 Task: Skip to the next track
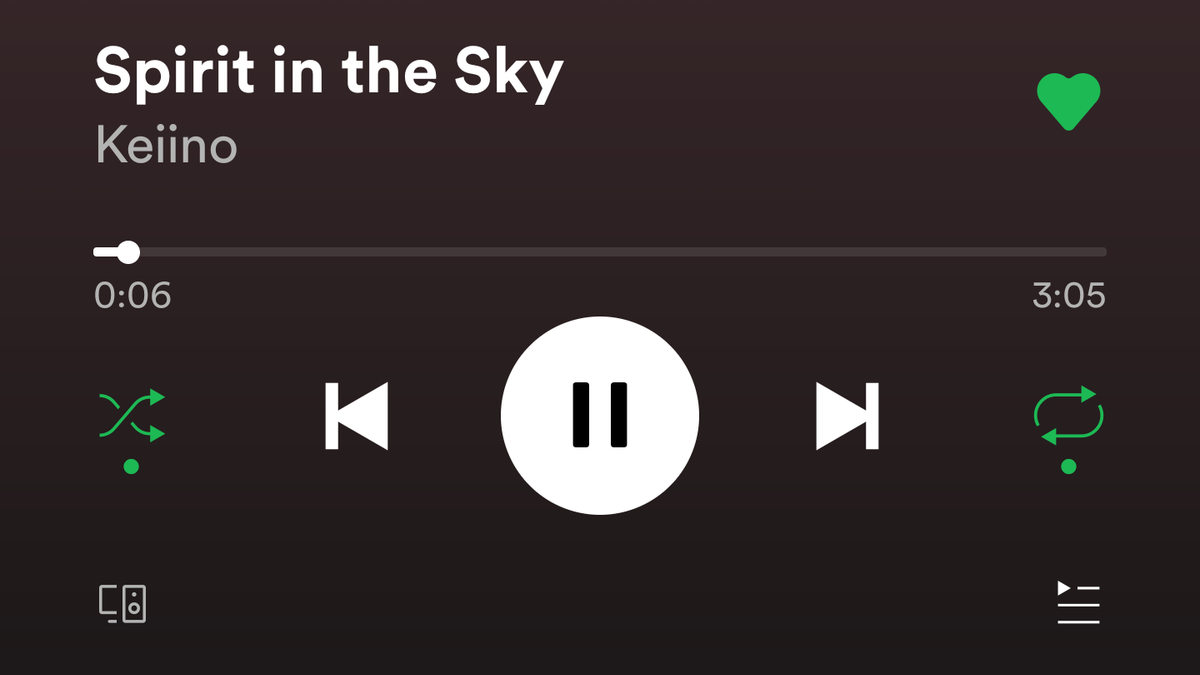(847, 415)
